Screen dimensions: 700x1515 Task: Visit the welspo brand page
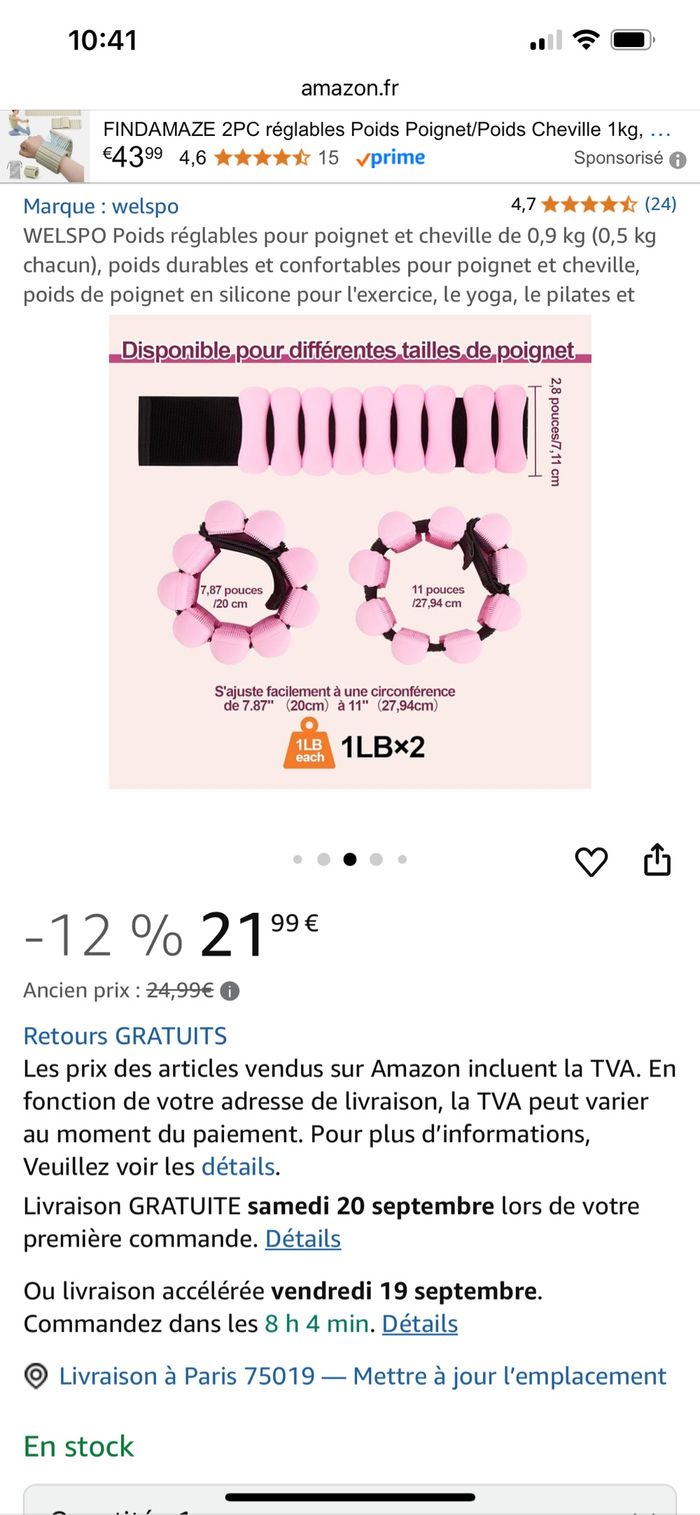[101, 206]
